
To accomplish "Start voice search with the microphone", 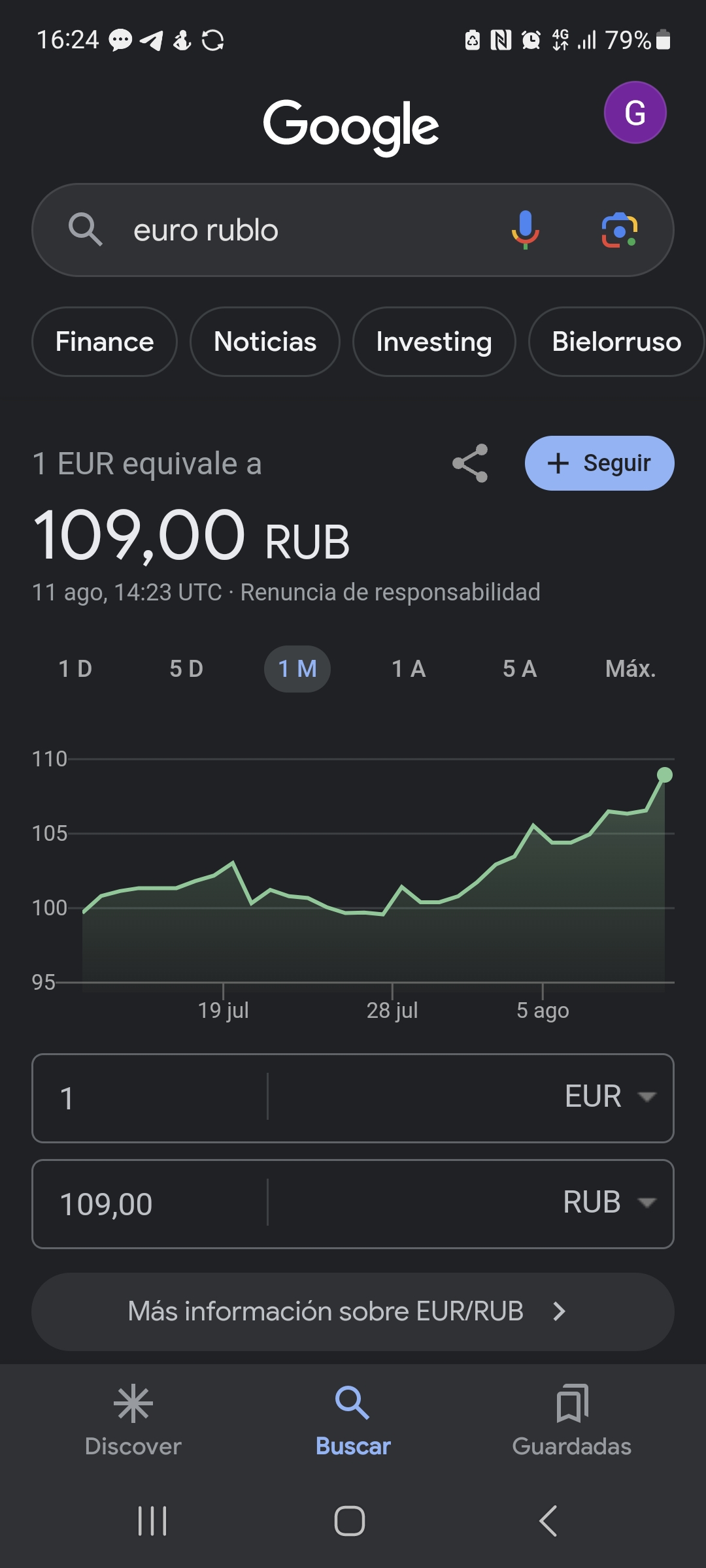I will point(525,230).
